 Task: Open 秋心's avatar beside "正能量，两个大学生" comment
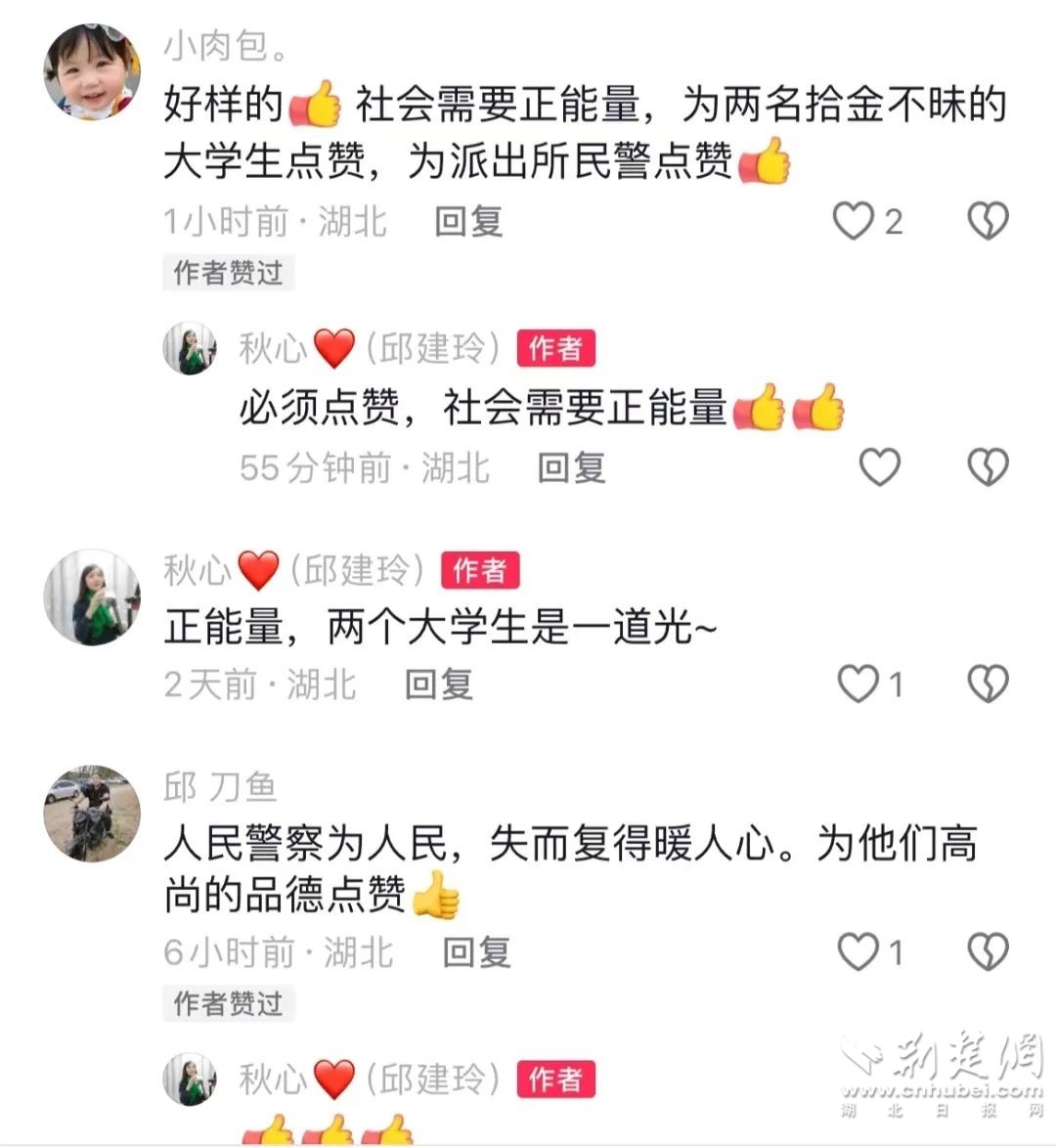pos(92,597)
